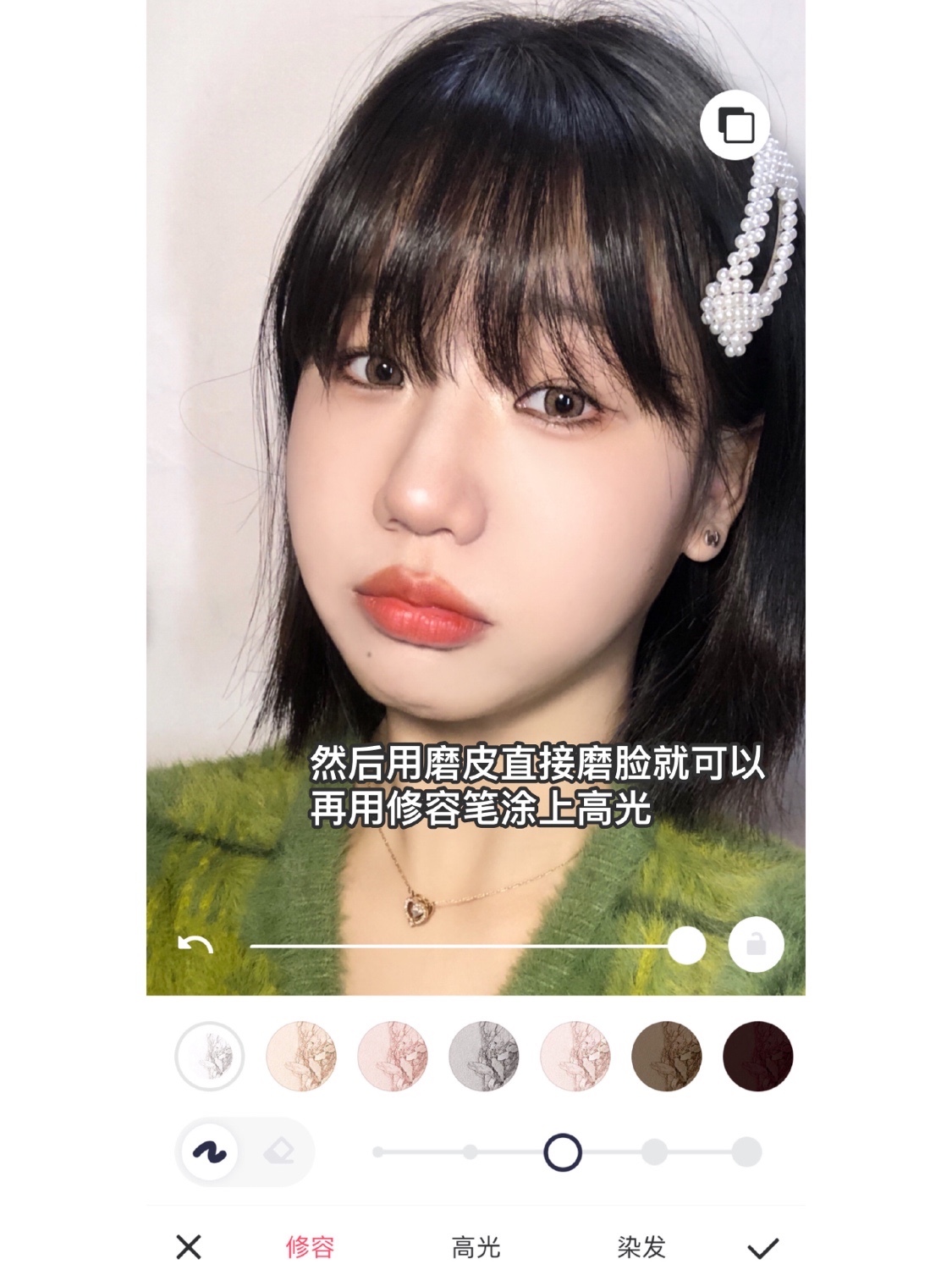Set brush size to the largest dot

click(x=746, y=1152)
